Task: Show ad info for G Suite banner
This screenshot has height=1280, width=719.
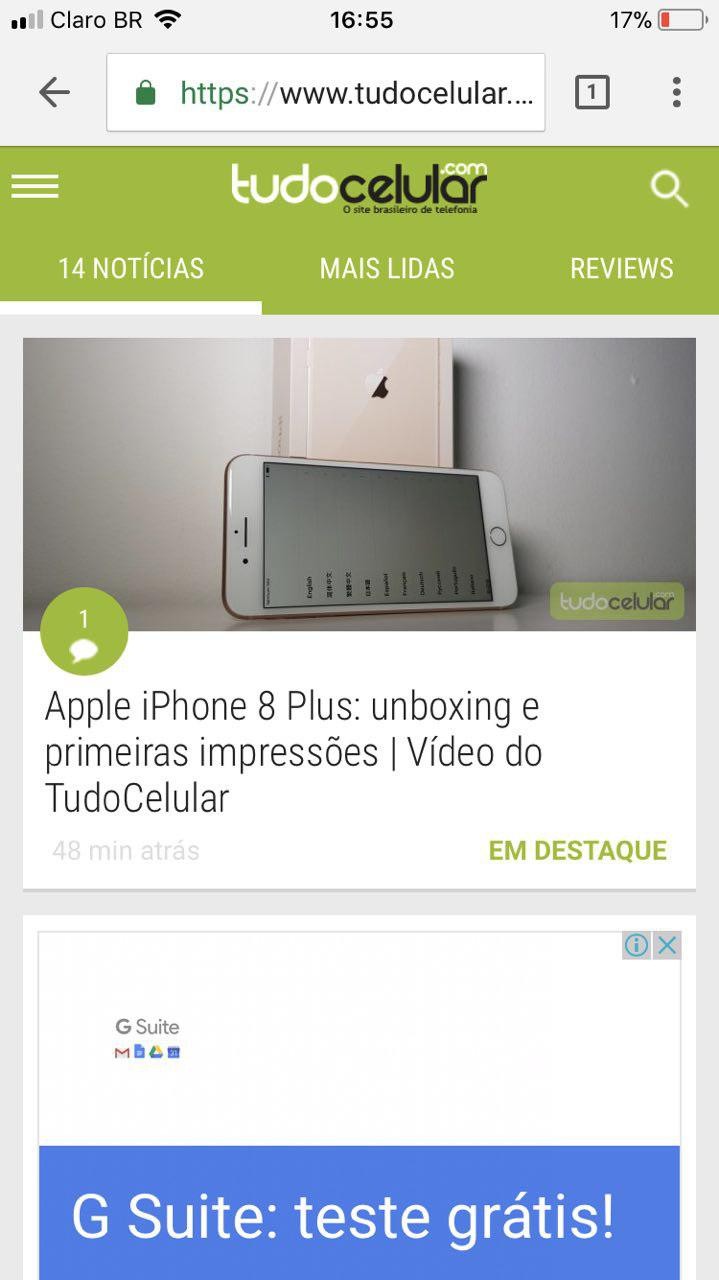Action: pos(636,945)
